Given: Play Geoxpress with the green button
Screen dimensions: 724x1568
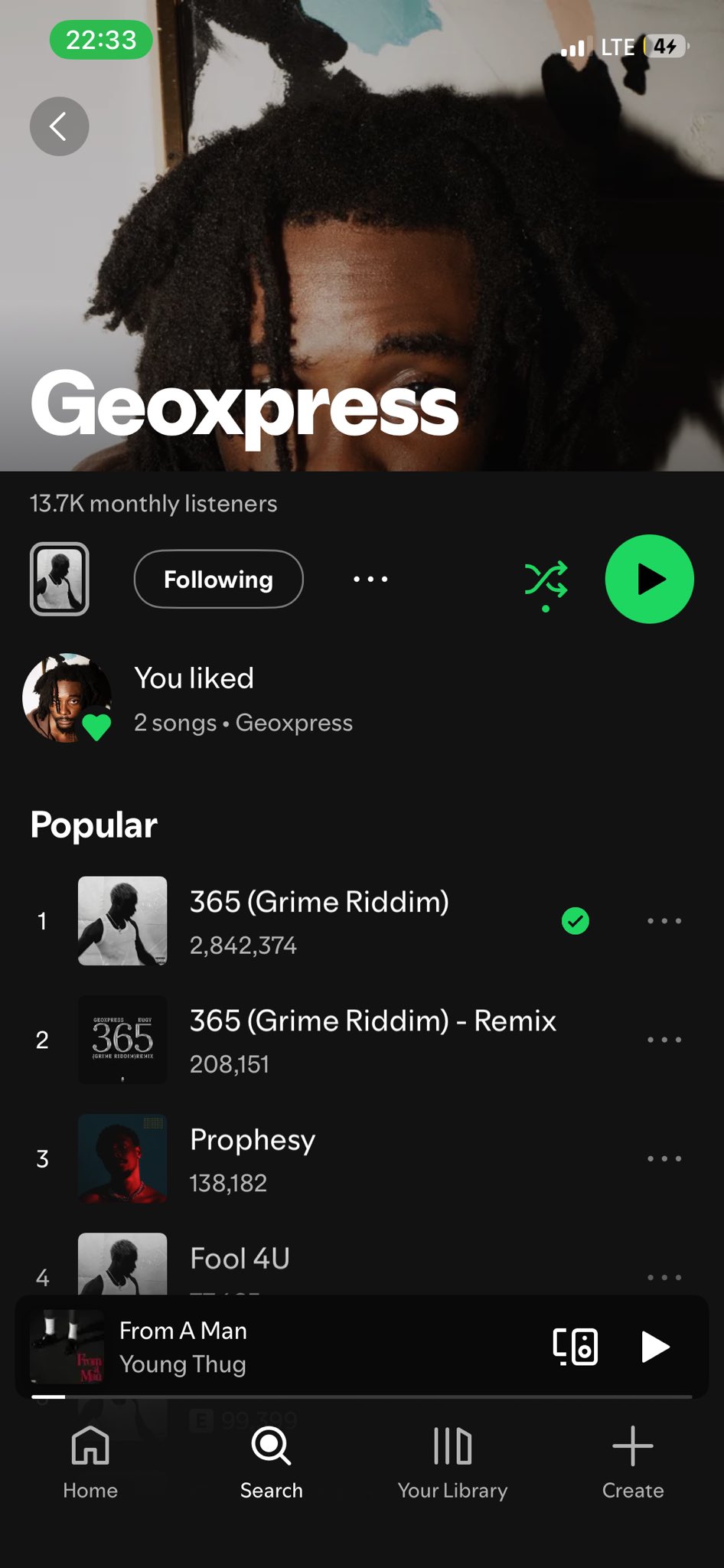Looking at the screenshot, I should [649, 579].
